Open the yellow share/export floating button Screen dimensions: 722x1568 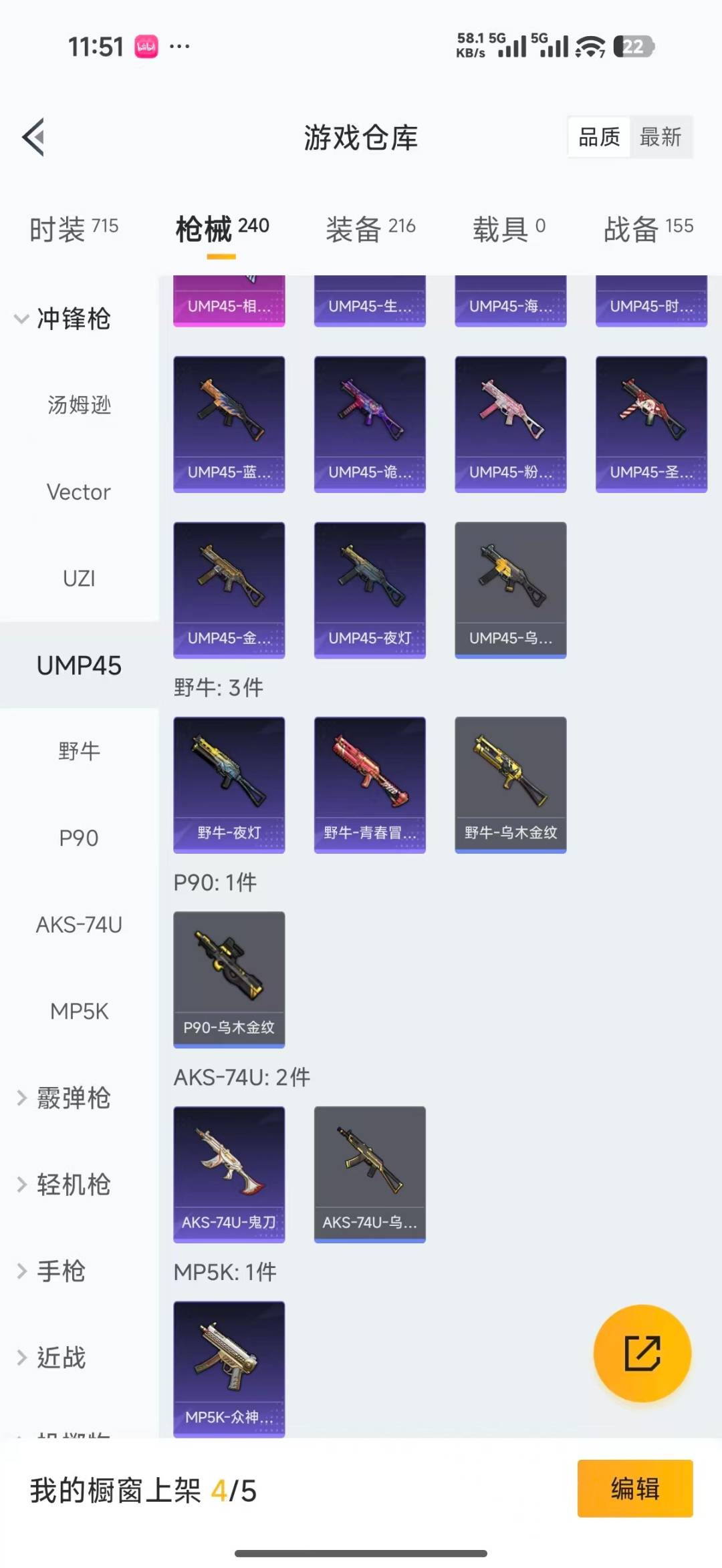pyautogui.click(x=640, y=1354)
